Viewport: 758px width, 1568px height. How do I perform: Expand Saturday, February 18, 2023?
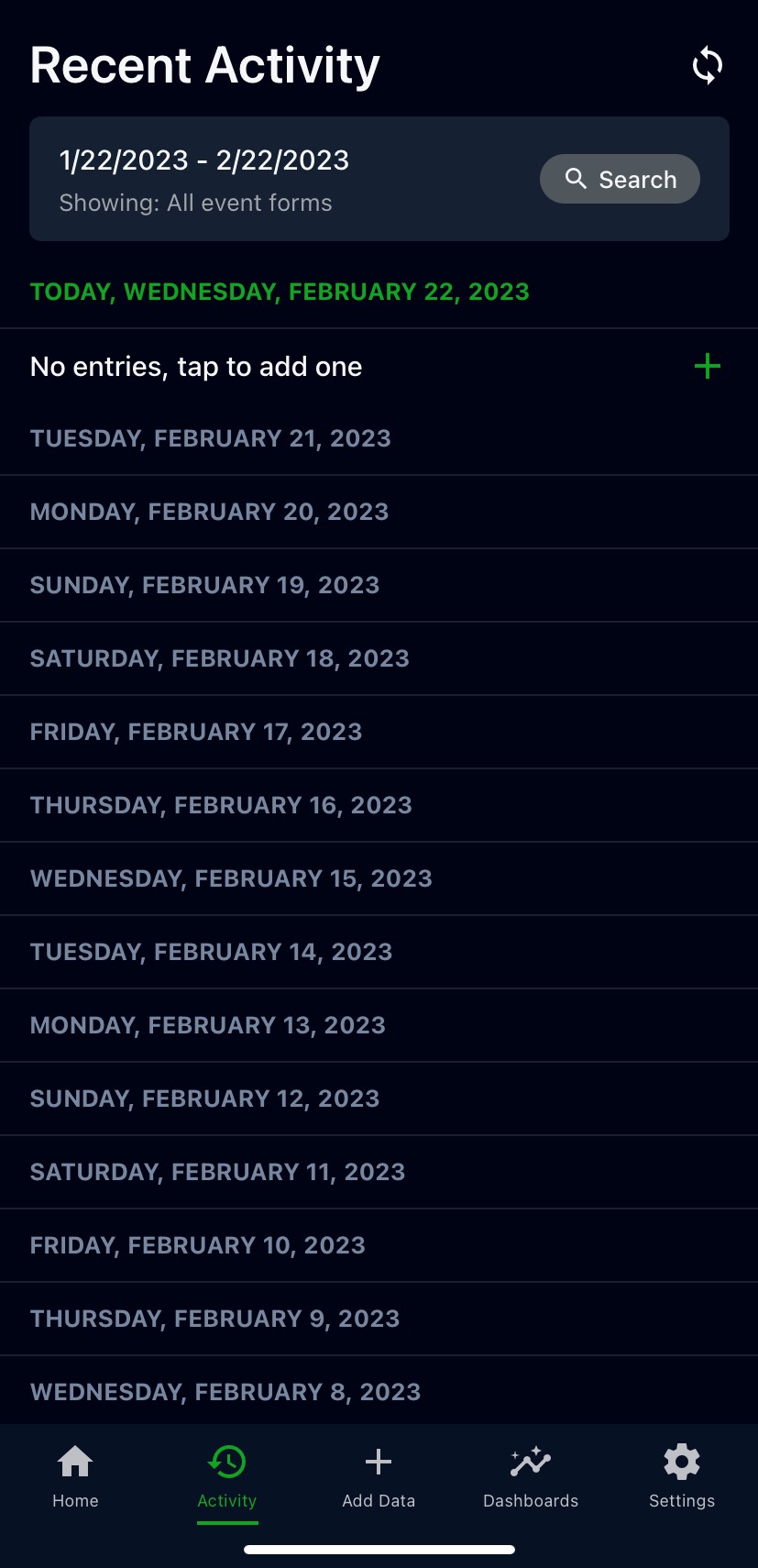(219, 658)
